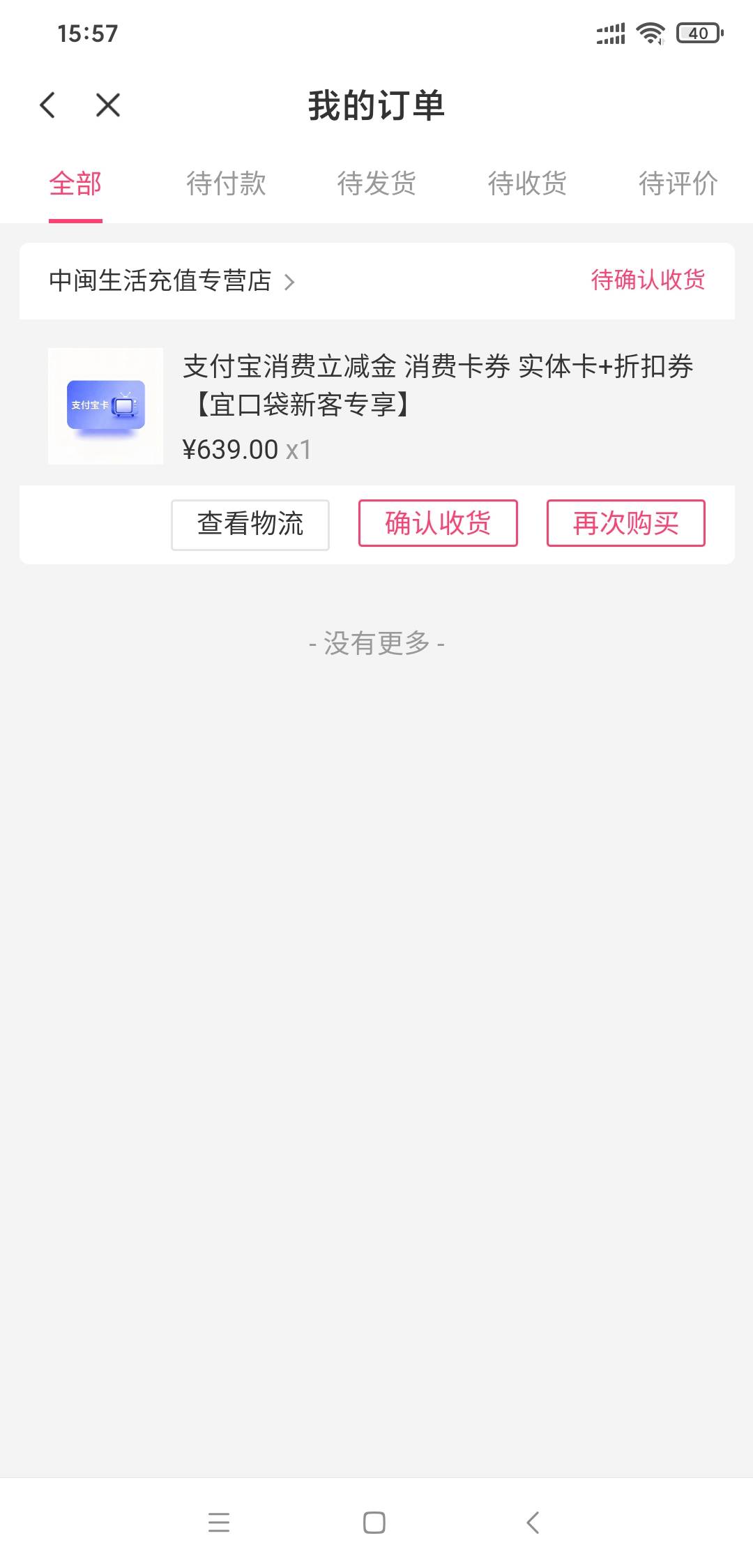Open the 支付宝消费立减金 order item
Screen dimensions: 753x1568
click(438, 385)
